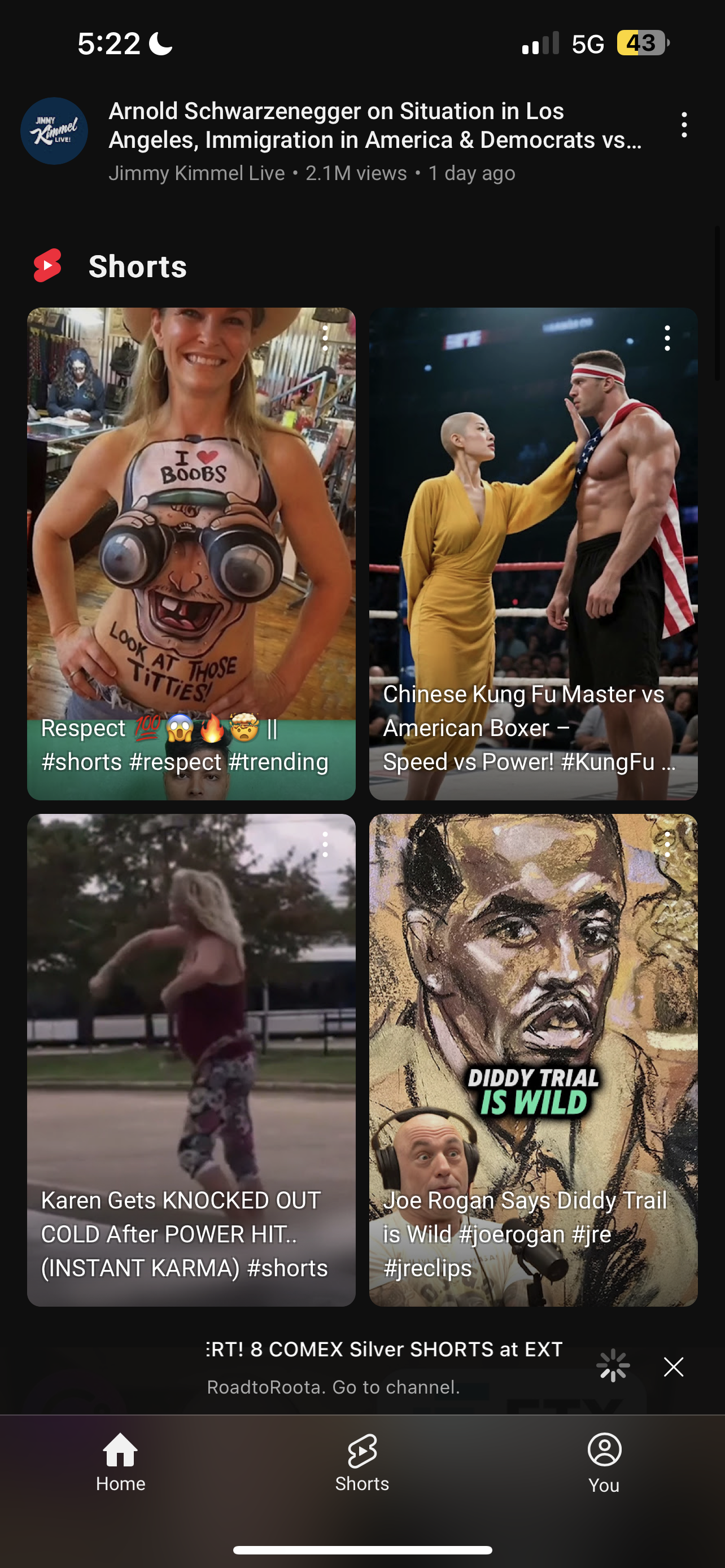Switch to the Shorts tab
The image size is (725, 1568).
362,1462
